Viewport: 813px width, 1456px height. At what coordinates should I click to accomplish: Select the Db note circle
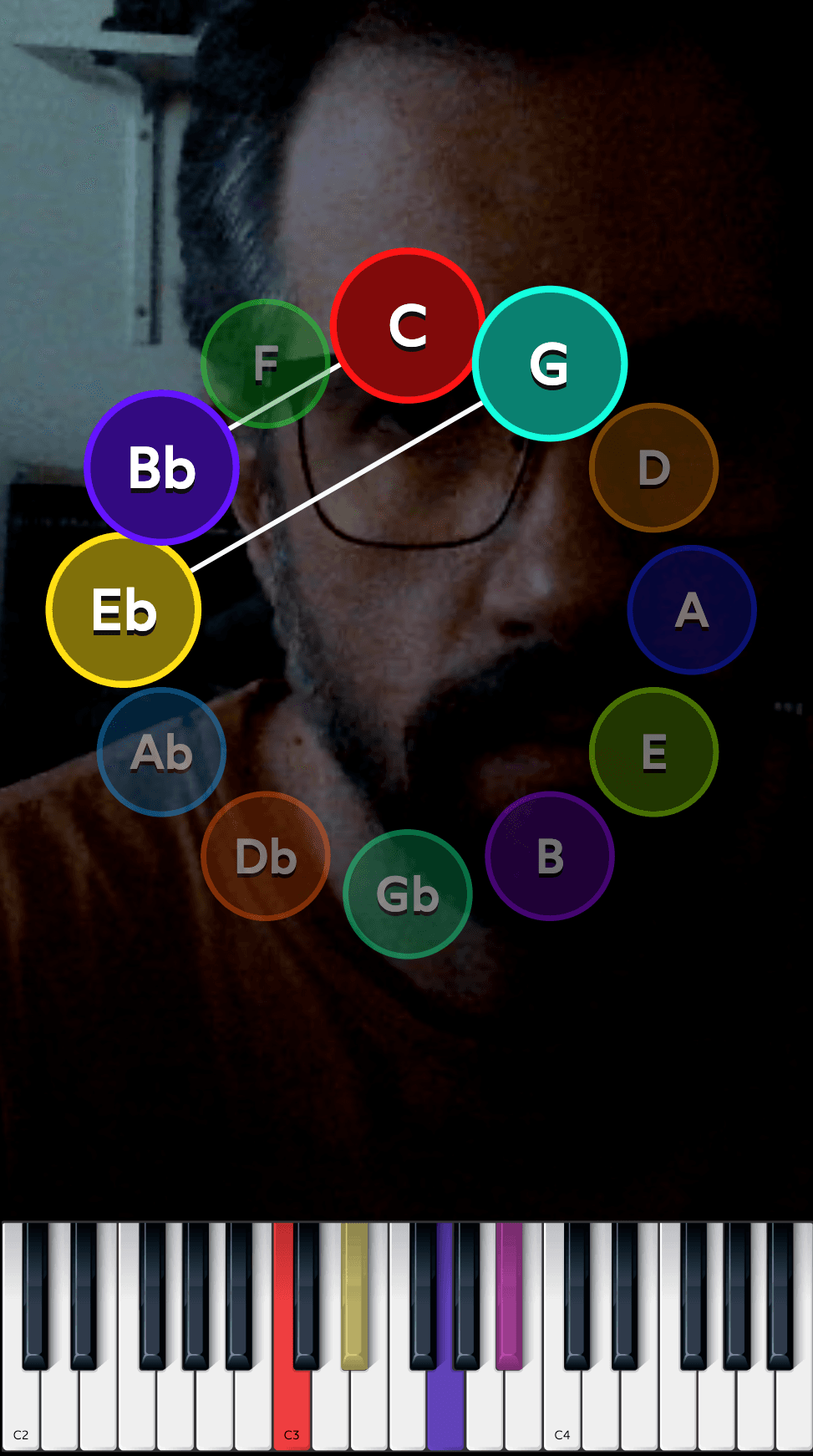(x=266, y=856)
